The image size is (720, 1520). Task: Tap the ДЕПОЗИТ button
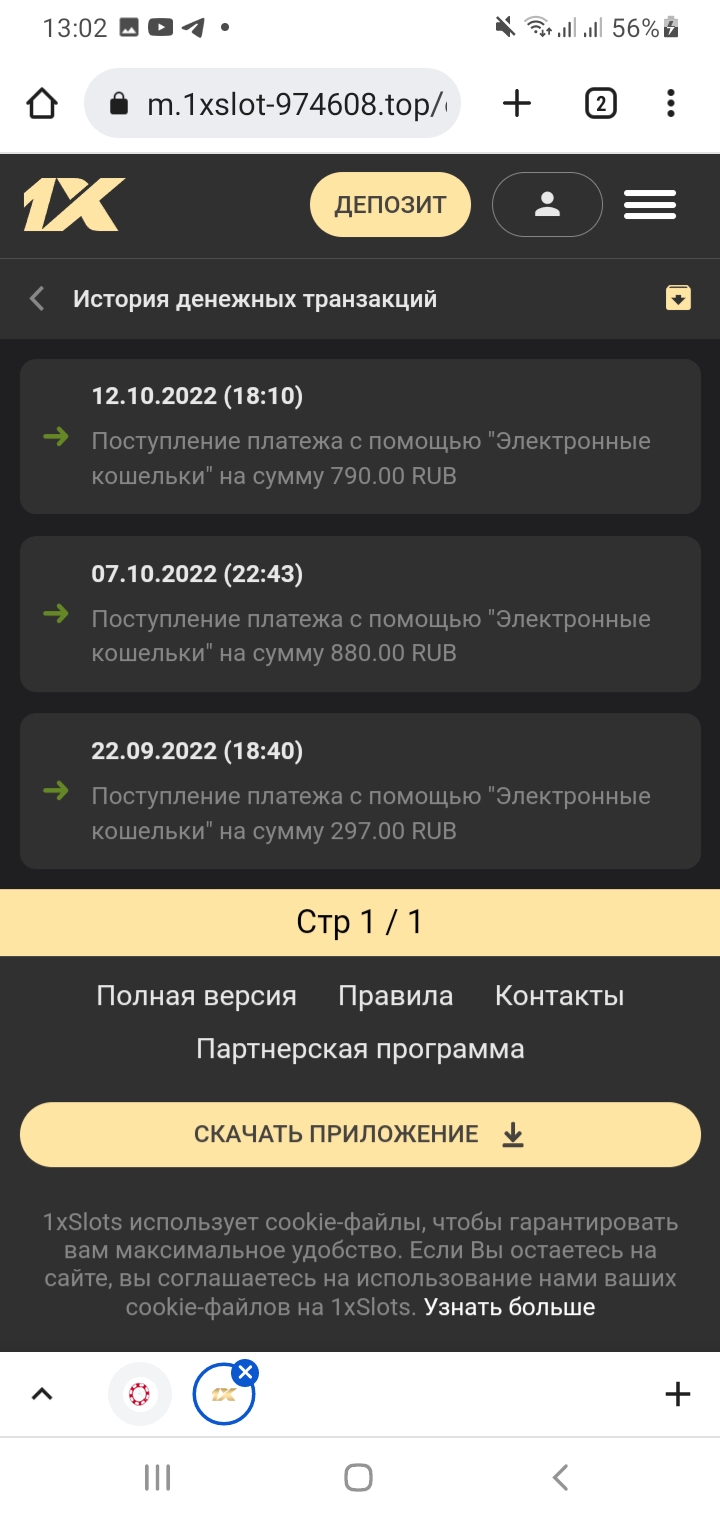390,205
